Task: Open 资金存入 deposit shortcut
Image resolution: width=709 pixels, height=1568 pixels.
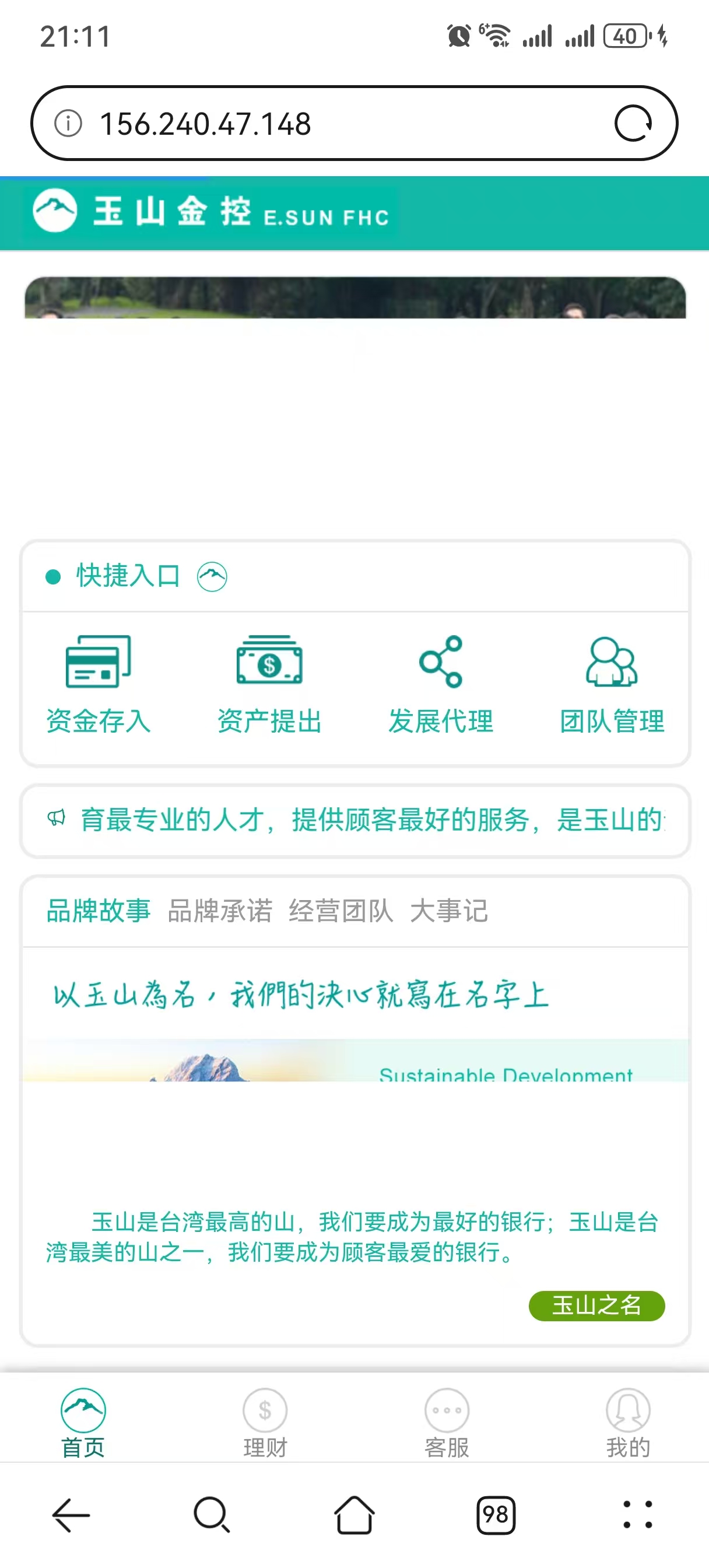Action: [98, 685]
